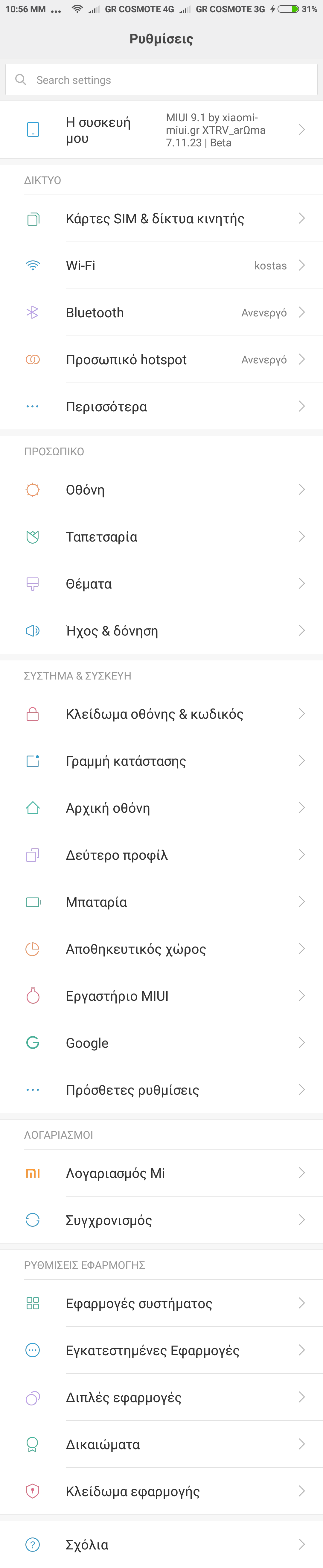This screenshot has width=323, height=1568.
Task: View Μπαταρία battery settings
Action: click(161, 901)
